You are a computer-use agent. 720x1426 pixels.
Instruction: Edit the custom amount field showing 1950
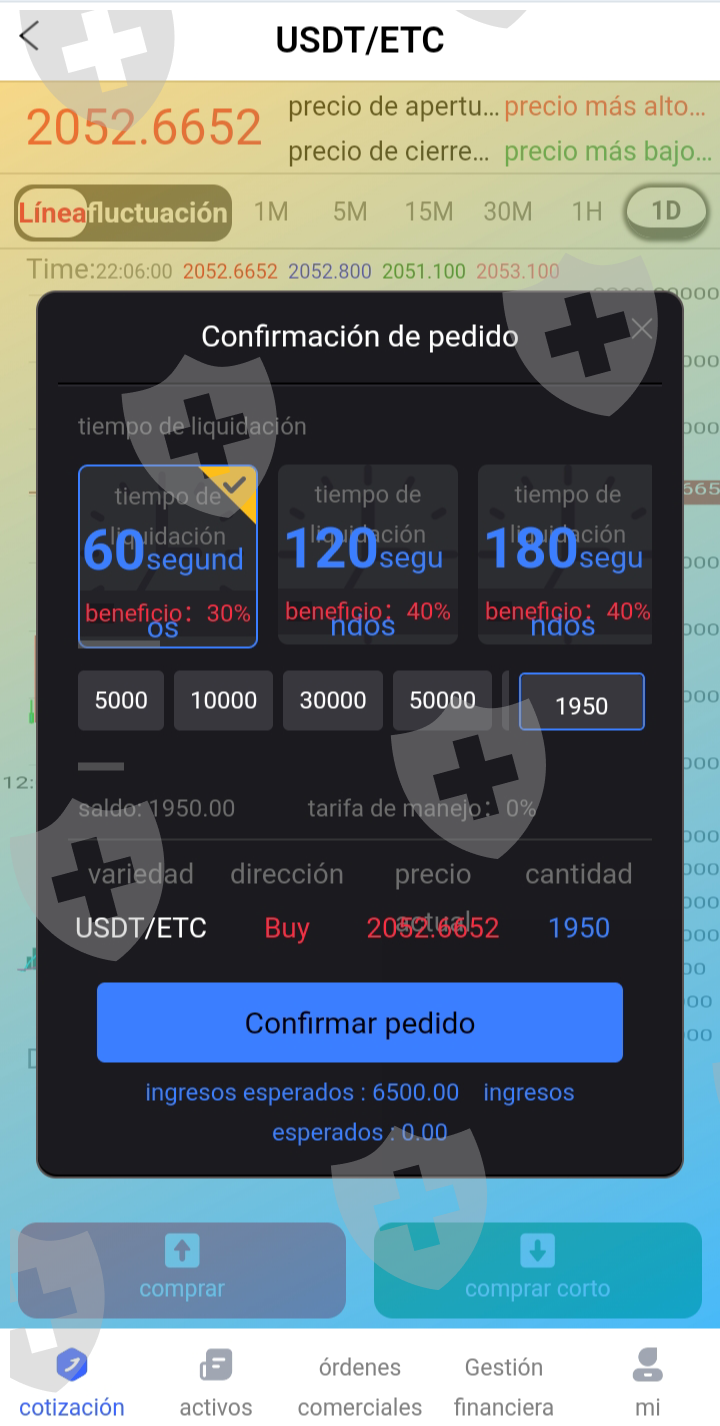pos(582,702)
